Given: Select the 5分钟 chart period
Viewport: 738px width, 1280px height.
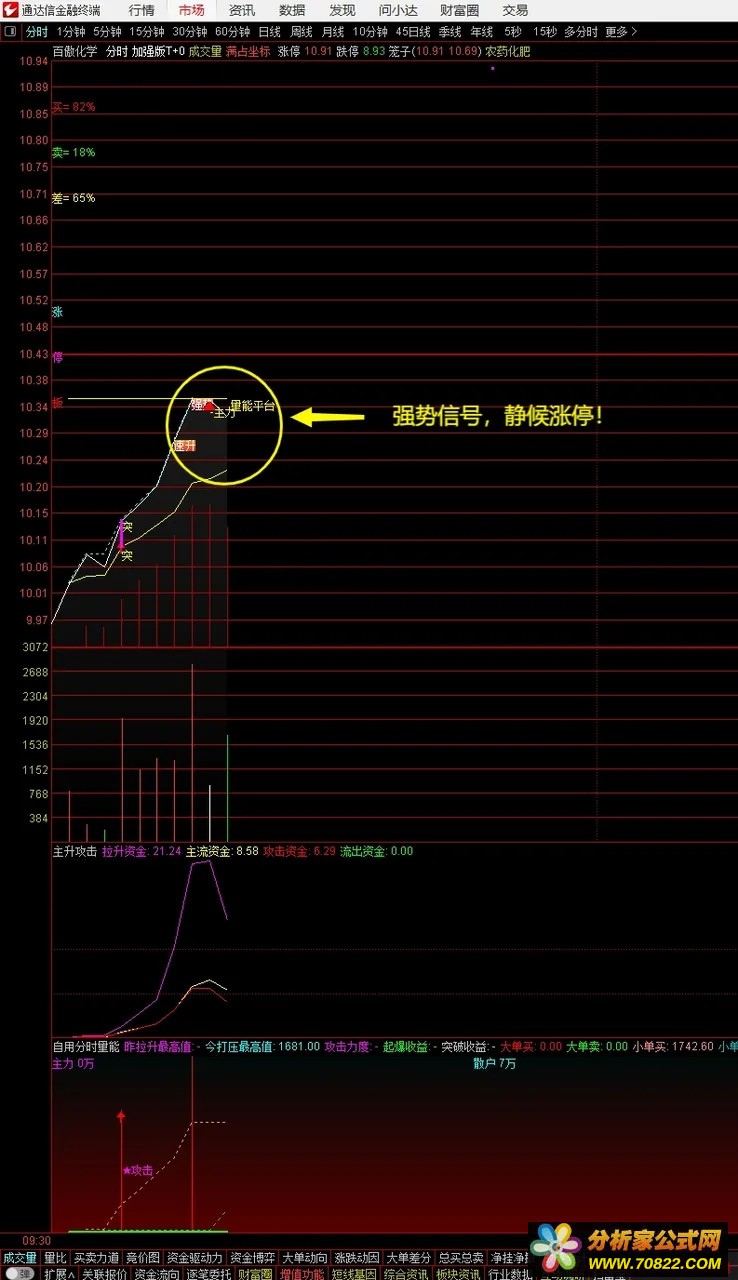Looking at the screenshot, I should 107,32.
